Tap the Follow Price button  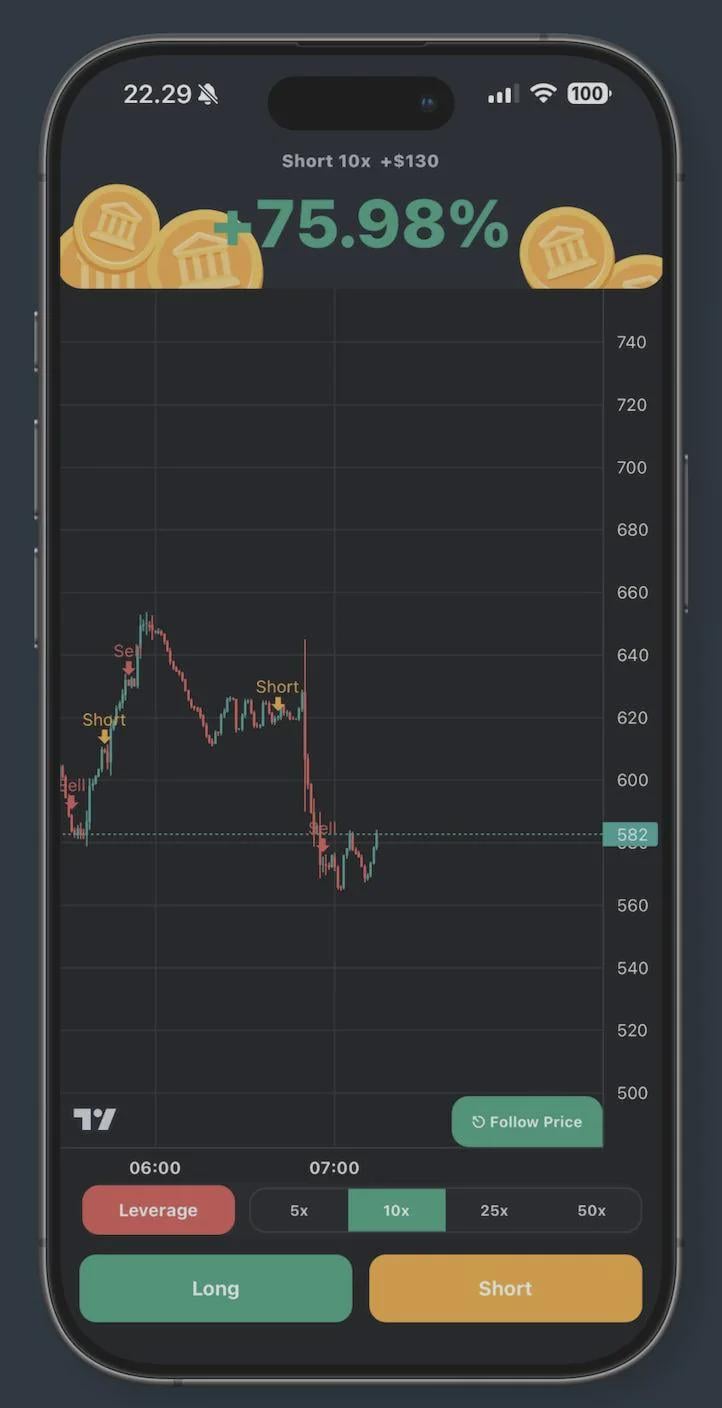point(527,1122)
